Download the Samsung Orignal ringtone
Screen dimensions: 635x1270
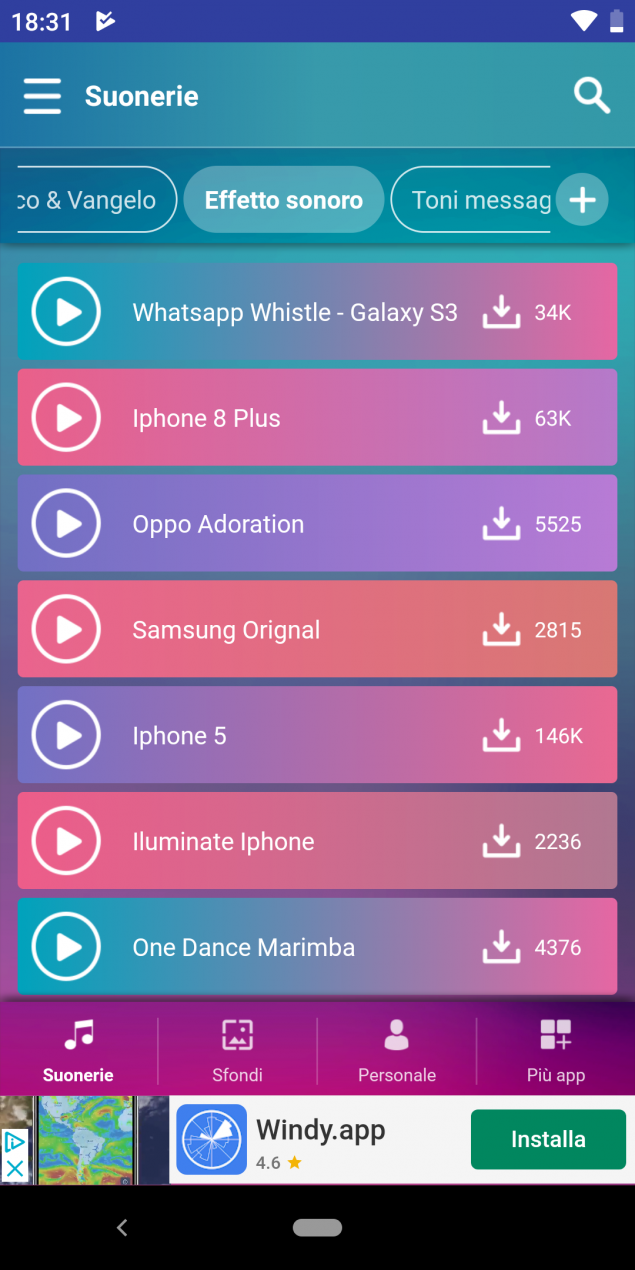click(501, 630)
